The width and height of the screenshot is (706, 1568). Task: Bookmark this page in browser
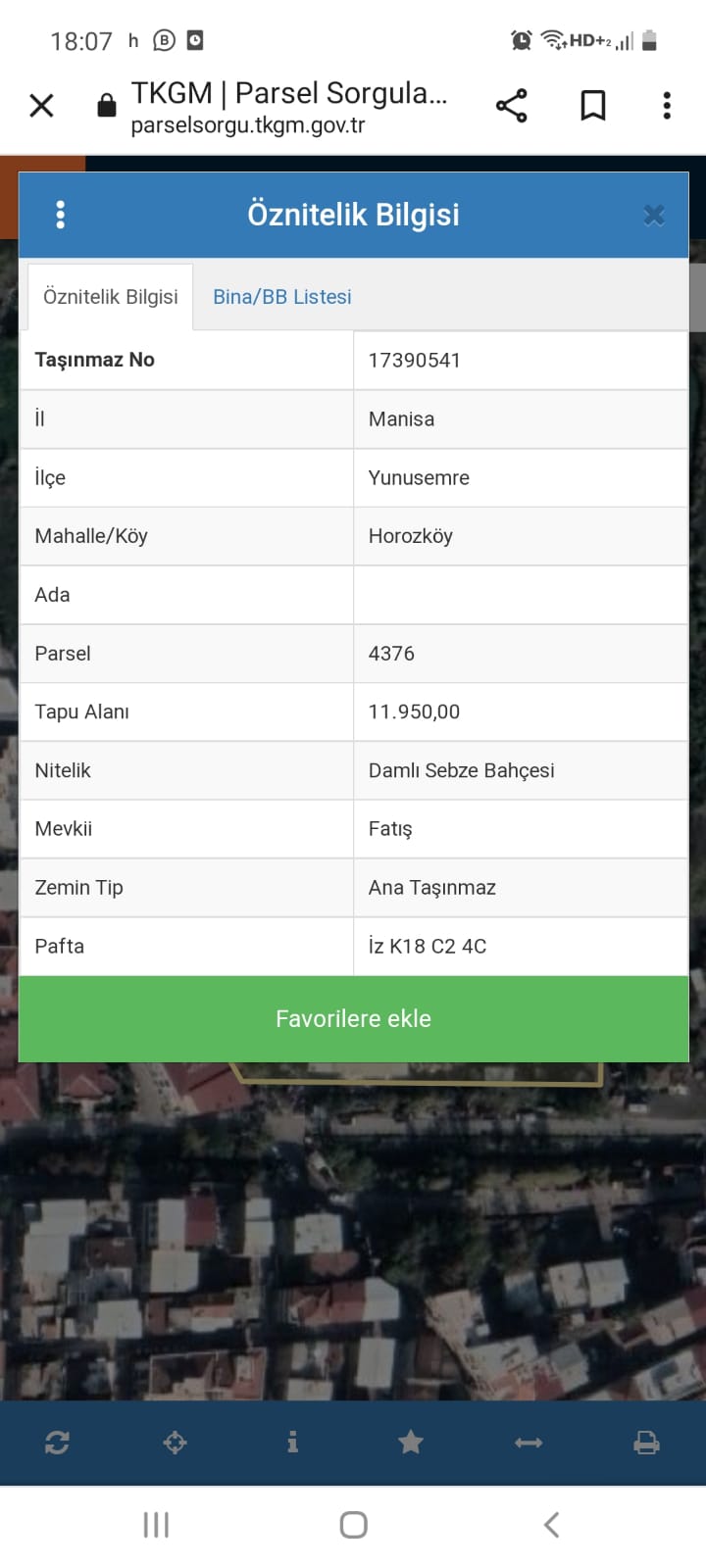coord(592,105)
